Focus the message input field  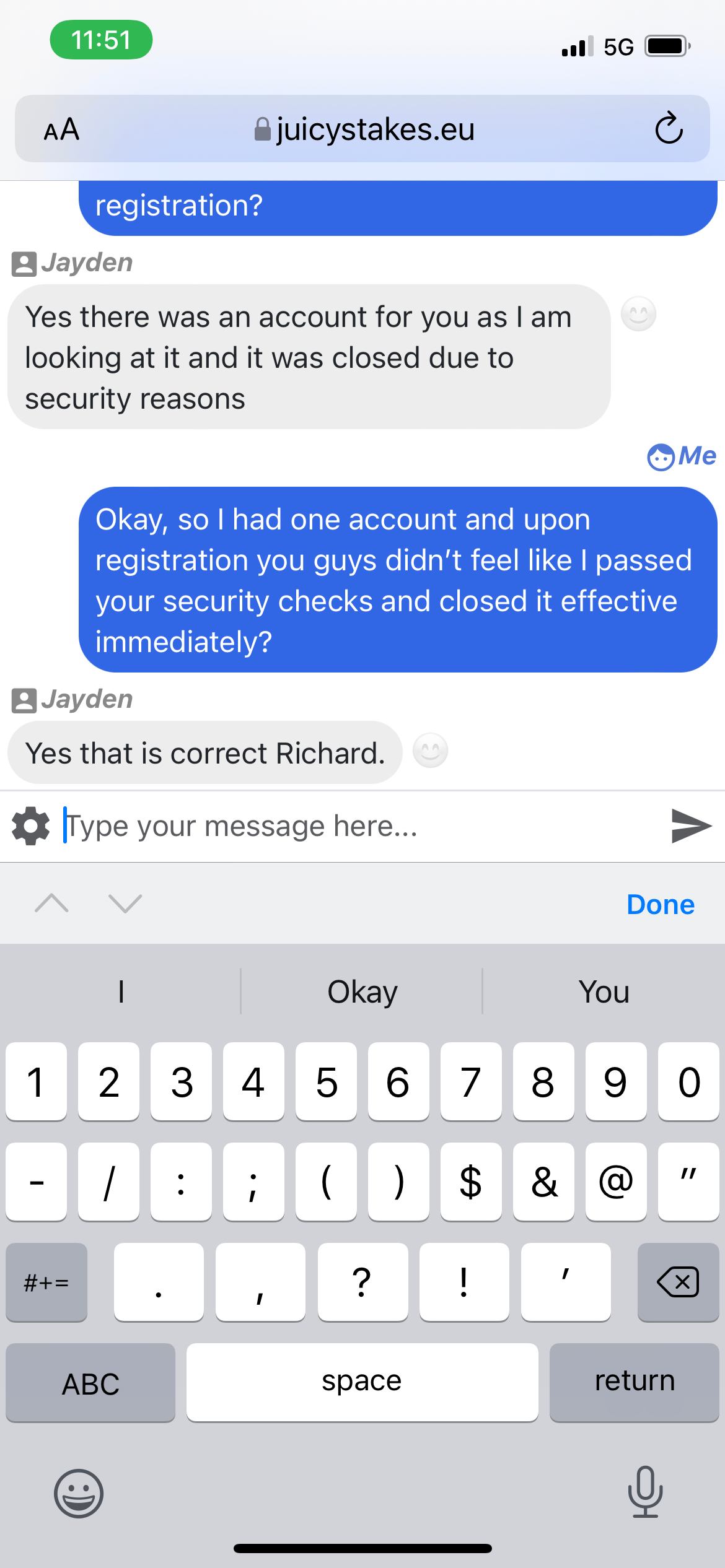[347, 826]
